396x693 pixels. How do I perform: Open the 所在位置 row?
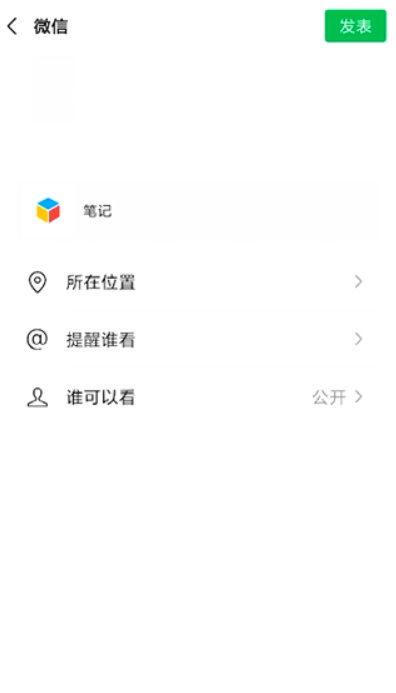[198, 282]
